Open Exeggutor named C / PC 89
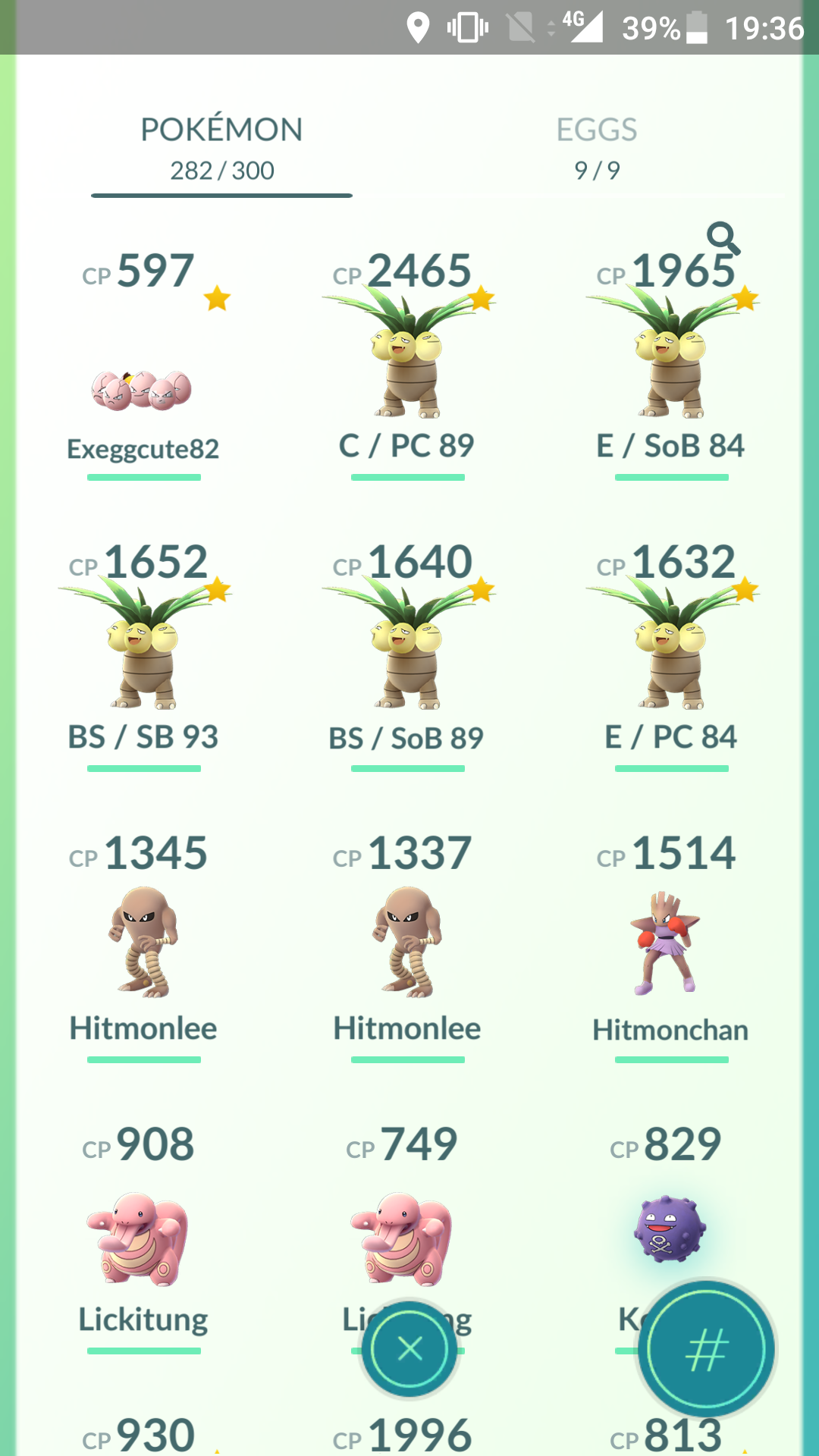819x1456 pixels. (x=408, y=364)
